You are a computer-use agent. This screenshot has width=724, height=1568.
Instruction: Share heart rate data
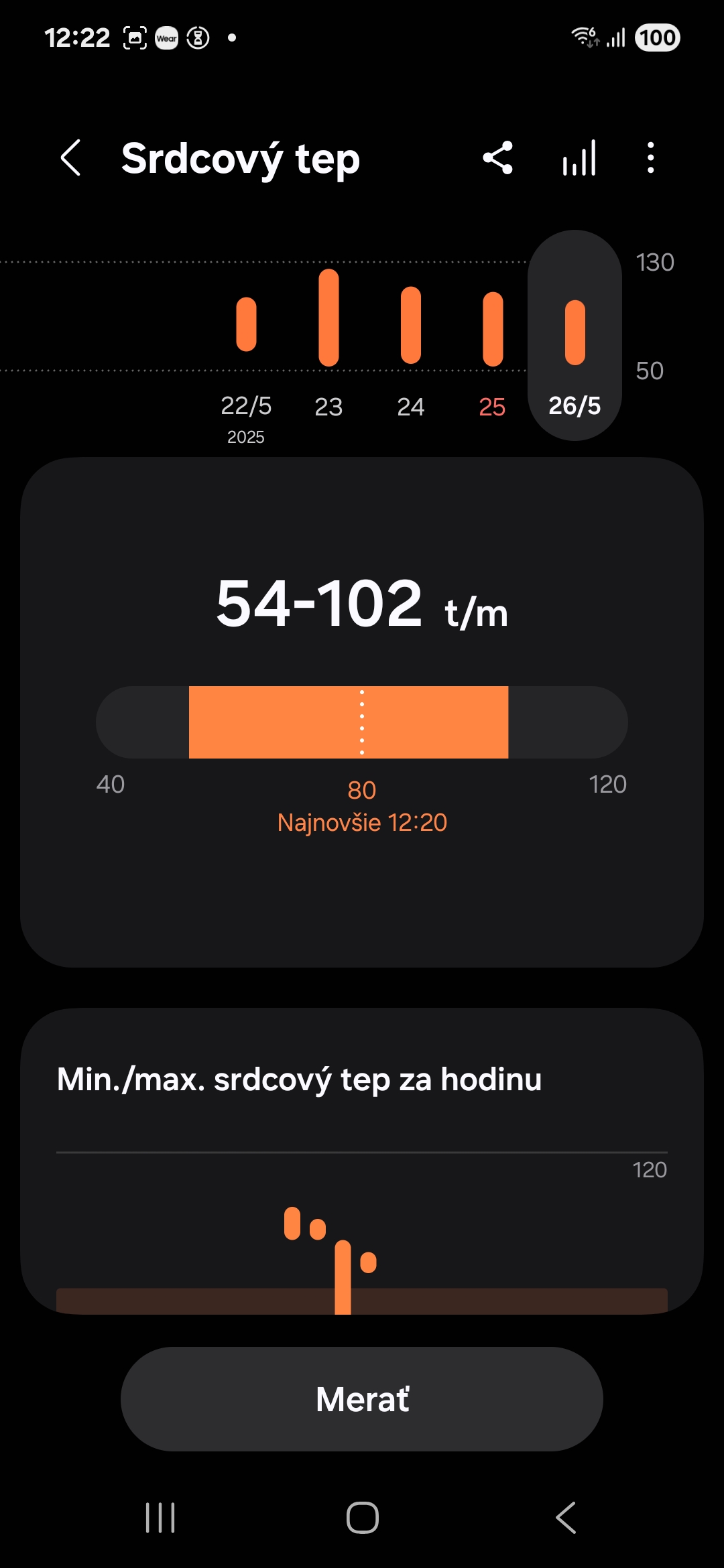(497, 158)
